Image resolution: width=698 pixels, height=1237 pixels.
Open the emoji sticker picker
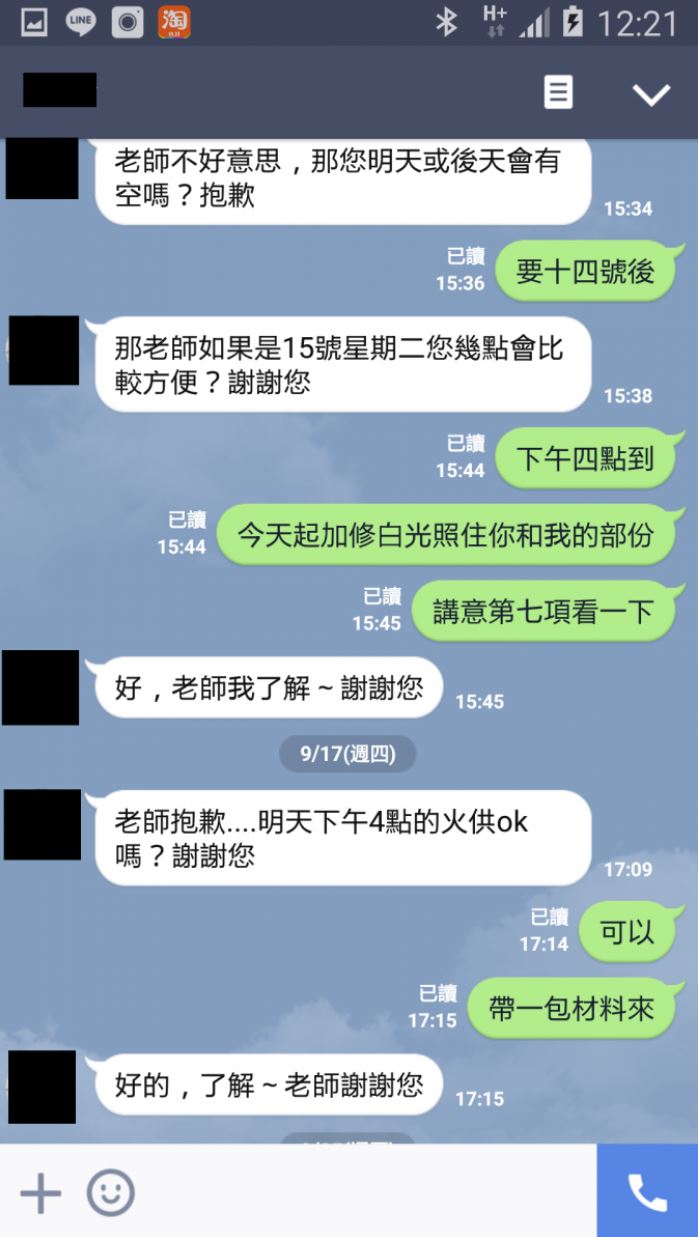[110, 1192]
